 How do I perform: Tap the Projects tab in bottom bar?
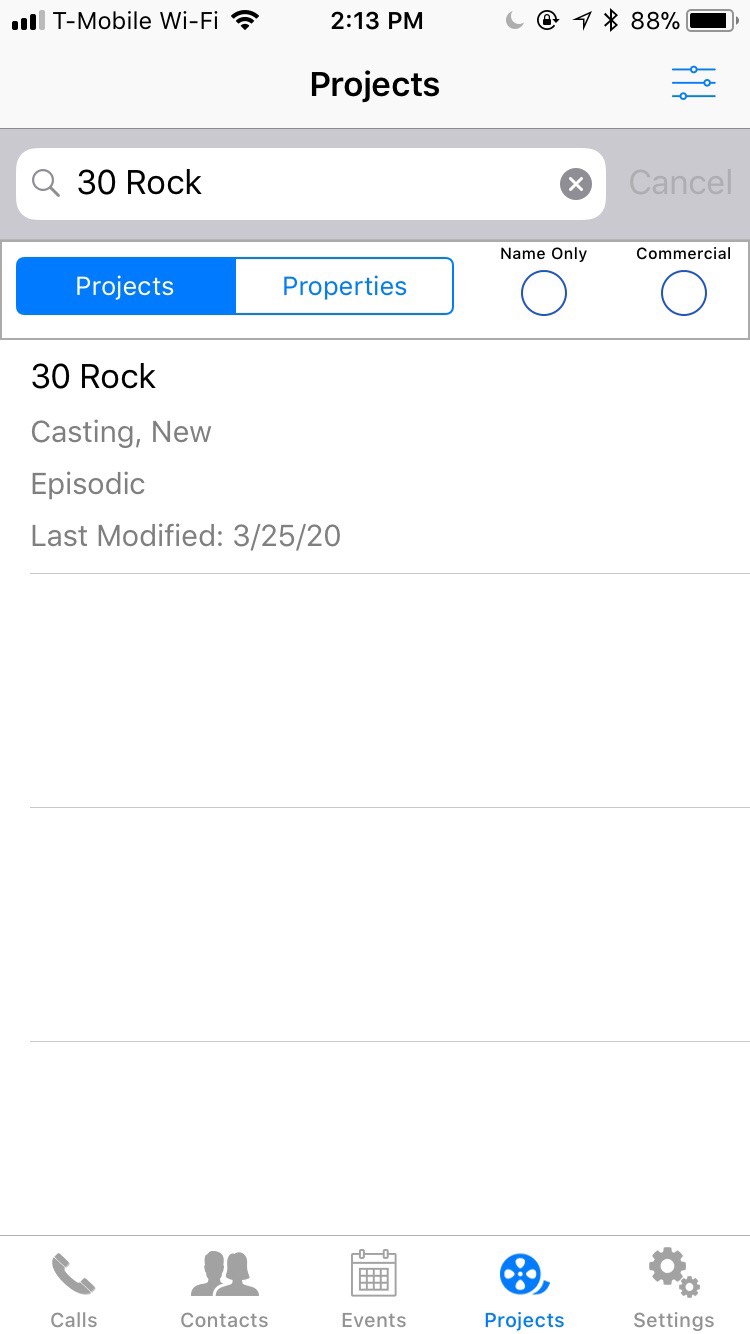(524, 1289)
